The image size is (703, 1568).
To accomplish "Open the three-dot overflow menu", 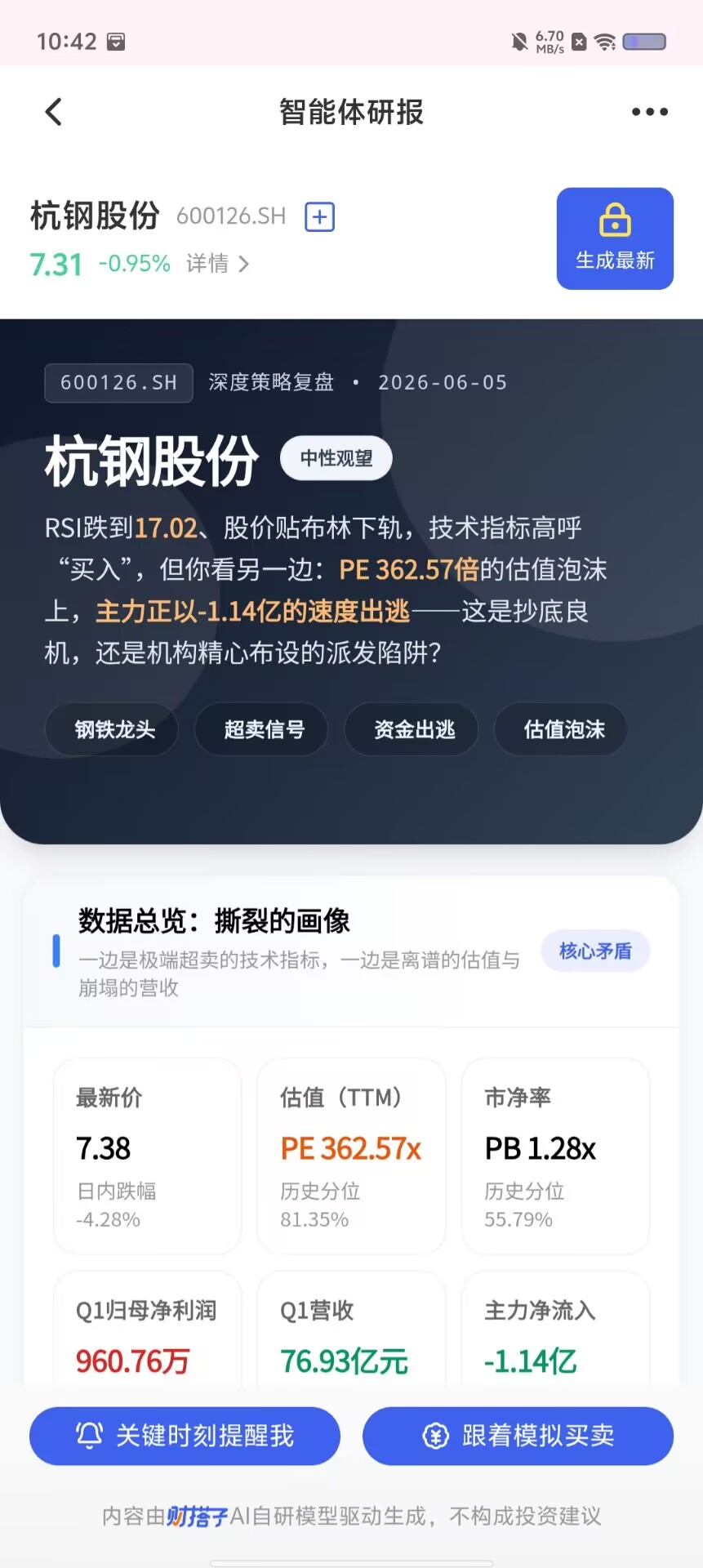I will coord(650,112).
